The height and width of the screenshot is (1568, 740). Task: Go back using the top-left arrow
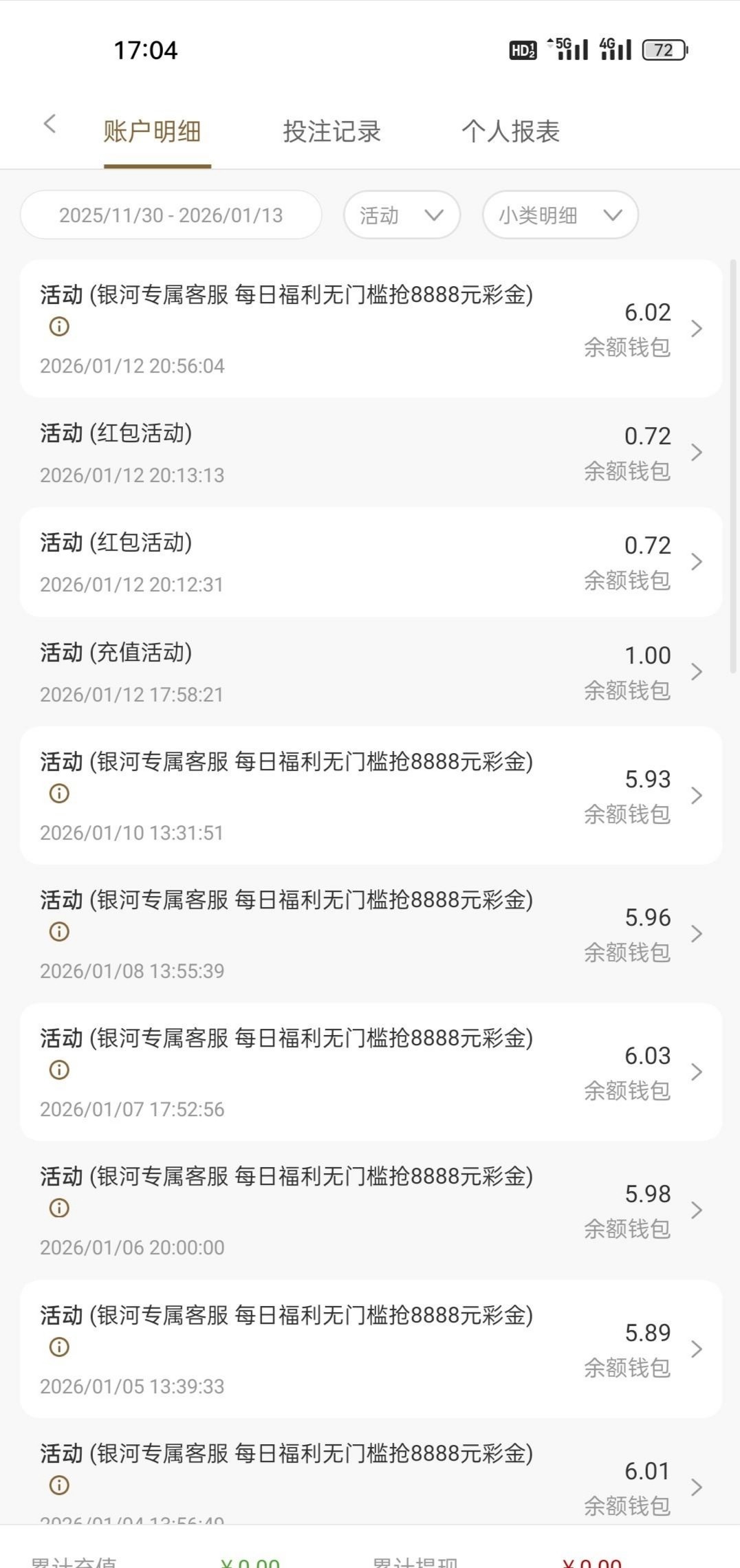pyautogui.click(x=50, y=124)
